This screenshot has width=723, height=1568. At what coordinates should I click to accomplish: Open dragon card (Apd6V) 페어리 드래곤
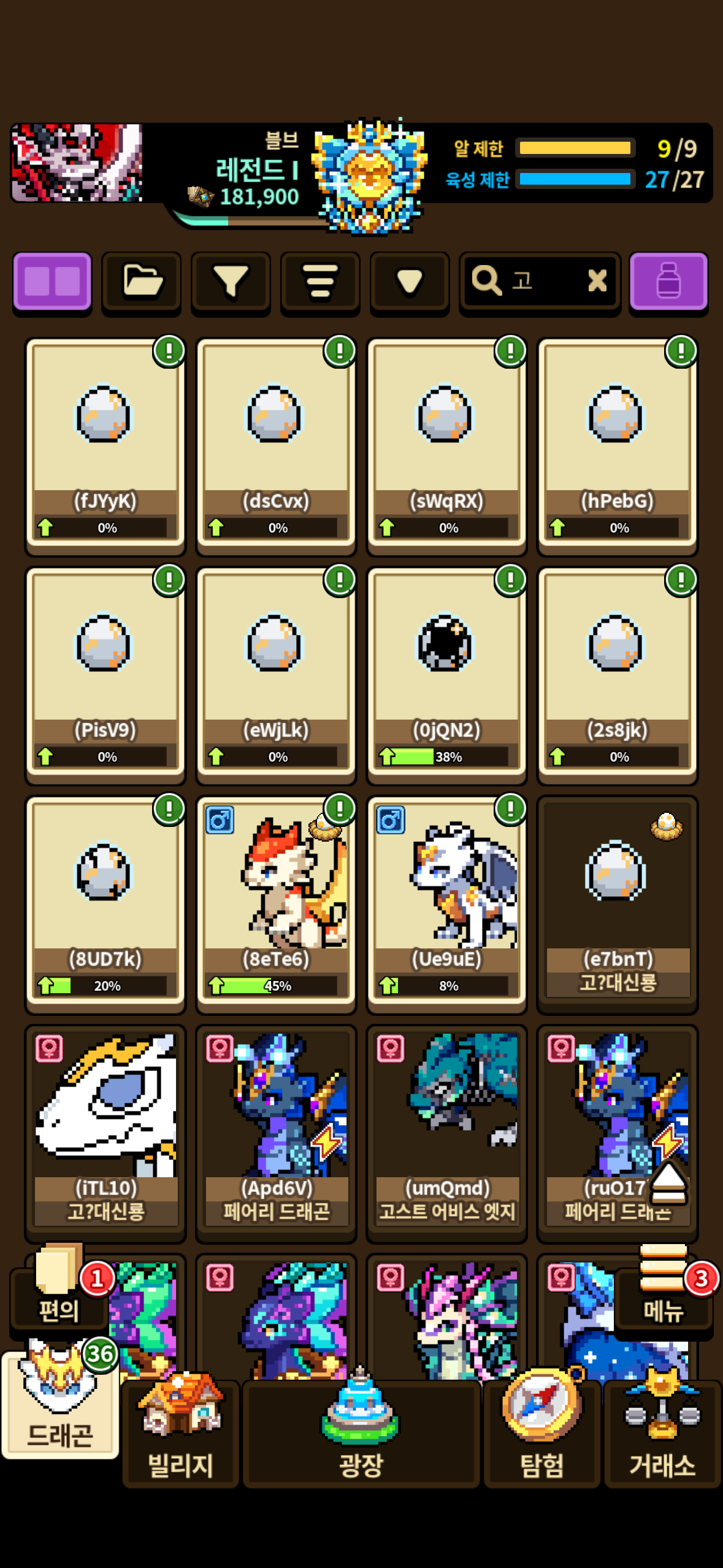coord(276,1126)
